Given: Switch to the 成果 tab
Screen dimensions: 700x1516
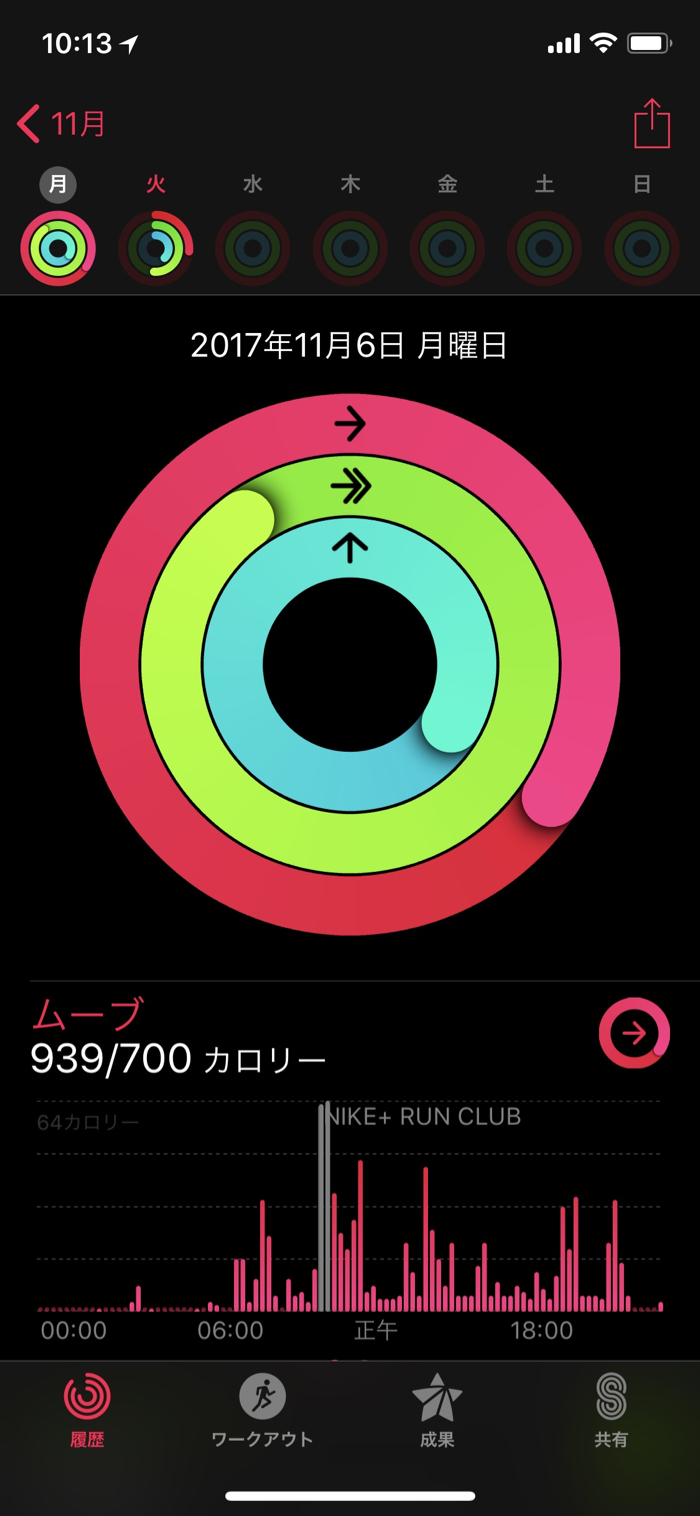Looking at the screenshot, I should [437, 1410].
